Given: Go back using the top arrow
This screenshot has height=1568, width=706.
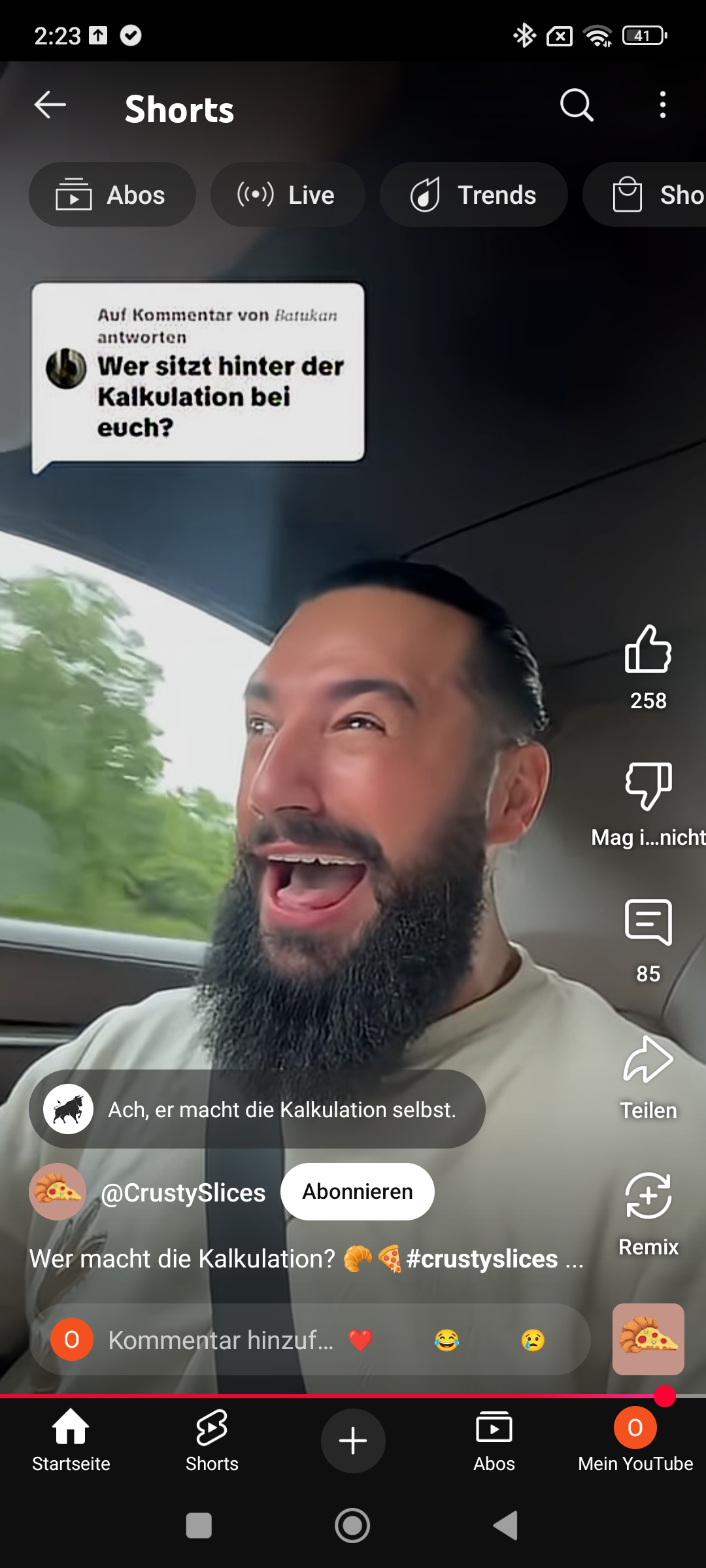Looking at the screenshot, I should (50, 105).
